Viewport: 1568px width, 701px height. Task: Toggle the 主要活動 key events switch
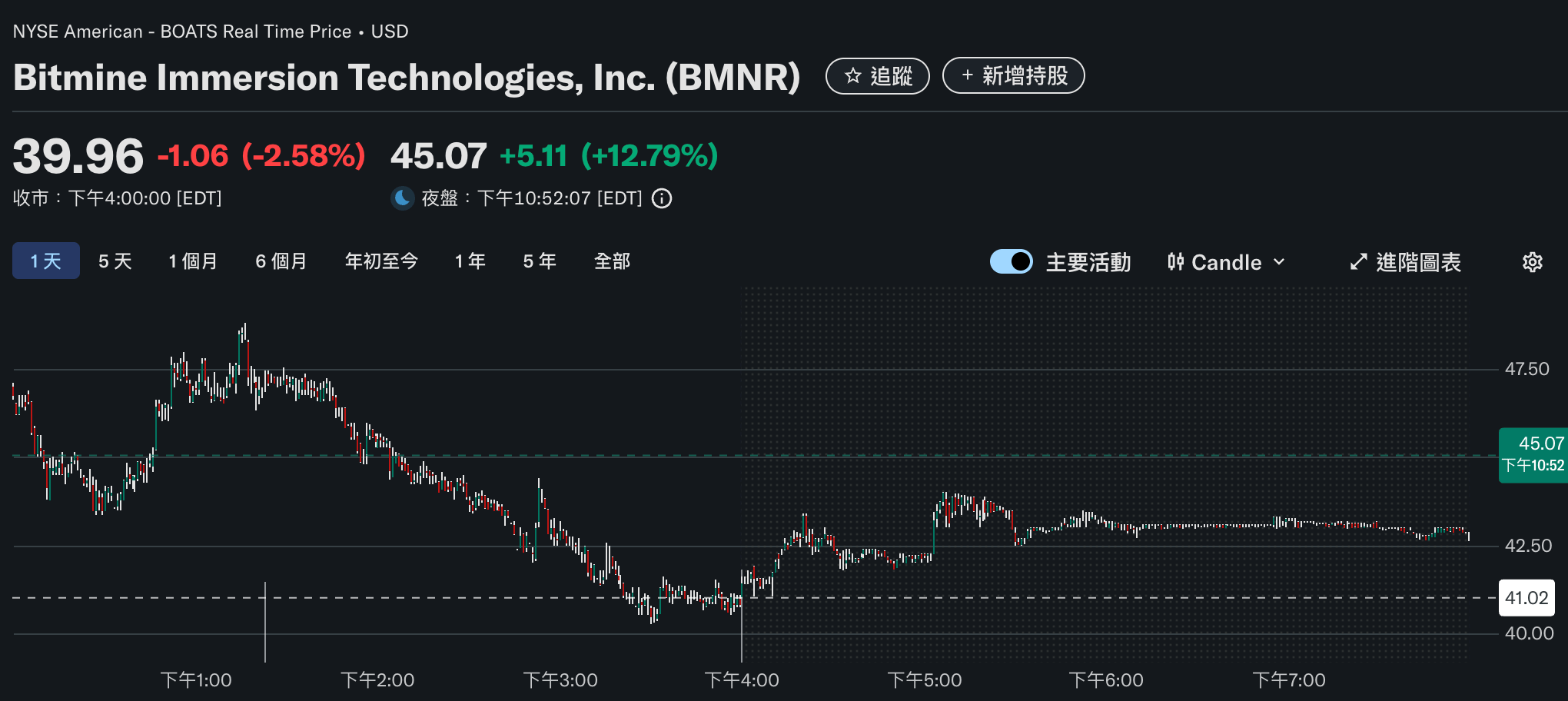pos(1011,262)
